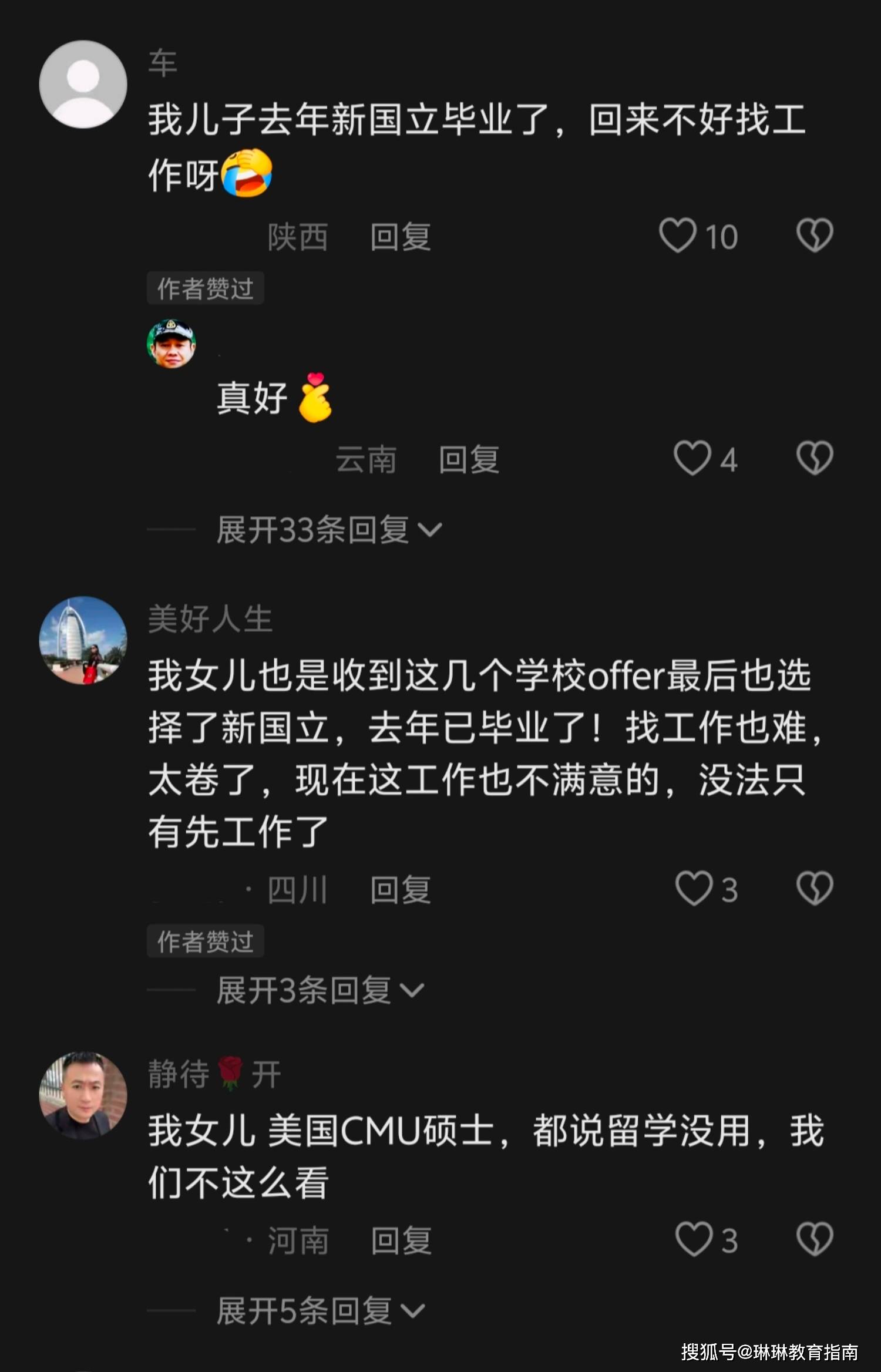881x1372 pixels.
Task: Open 美好人生's profile picture
Action: [83, 640]
